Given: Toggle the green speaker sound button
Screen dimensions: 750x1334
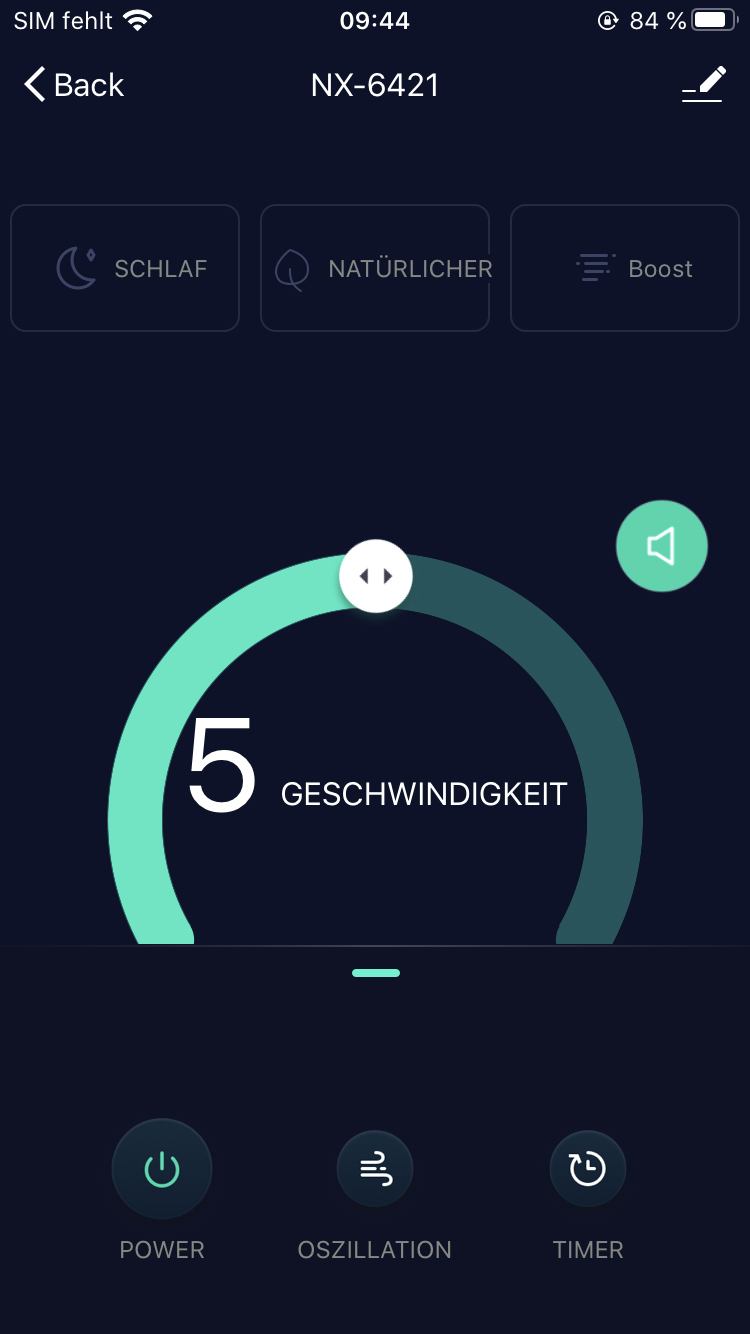Looking at the screenshot, I should (661, 546).
